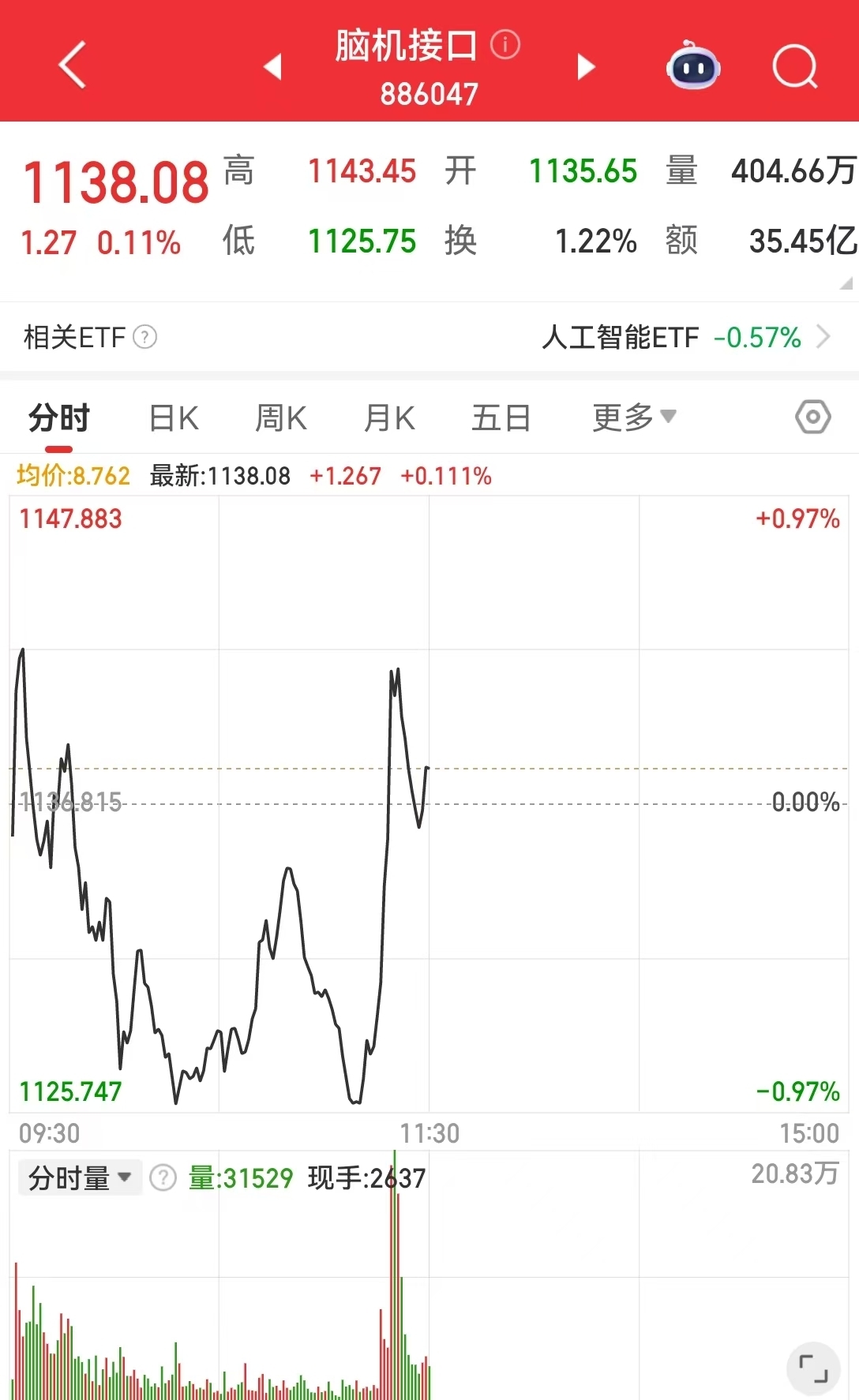This screenshot has width=859, height=1400.
Task: Switch to previous stock with left triangle arrow
Action: coord(272,67)
